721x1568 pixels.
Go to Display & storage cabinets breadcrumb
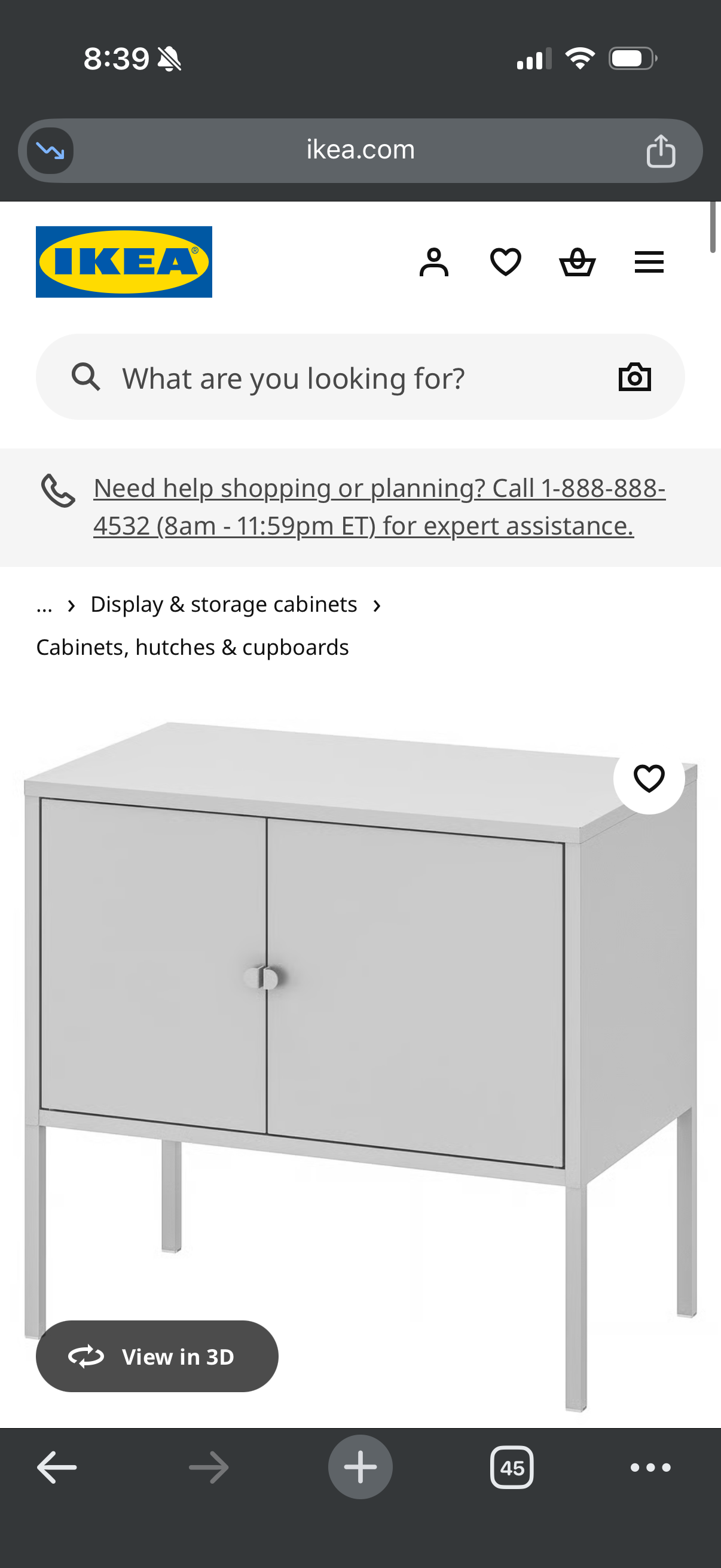point(224,605)
